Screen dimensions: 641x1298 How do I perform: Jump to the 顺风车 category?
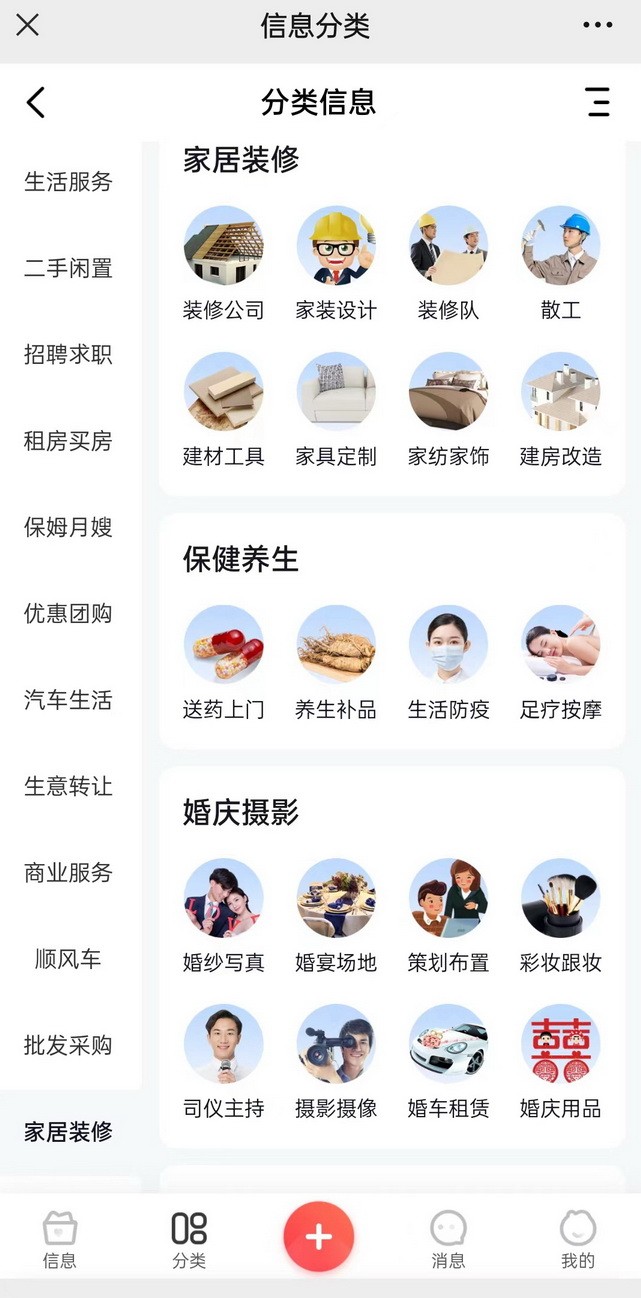pyautogui.click(x=68, y=959)
